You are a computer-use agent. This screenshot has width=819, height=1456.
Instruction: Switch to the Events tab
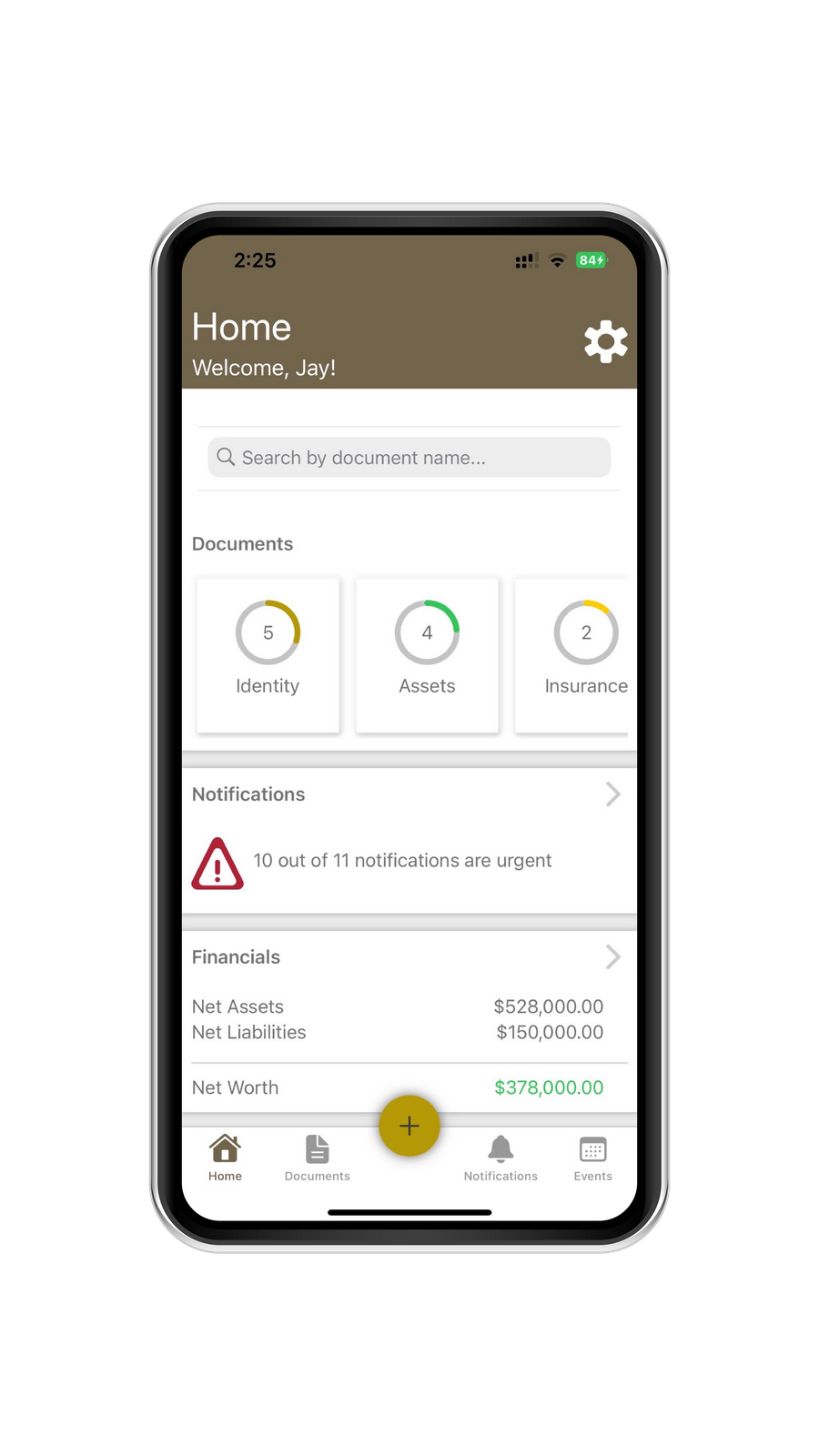tap(592, 1158)
